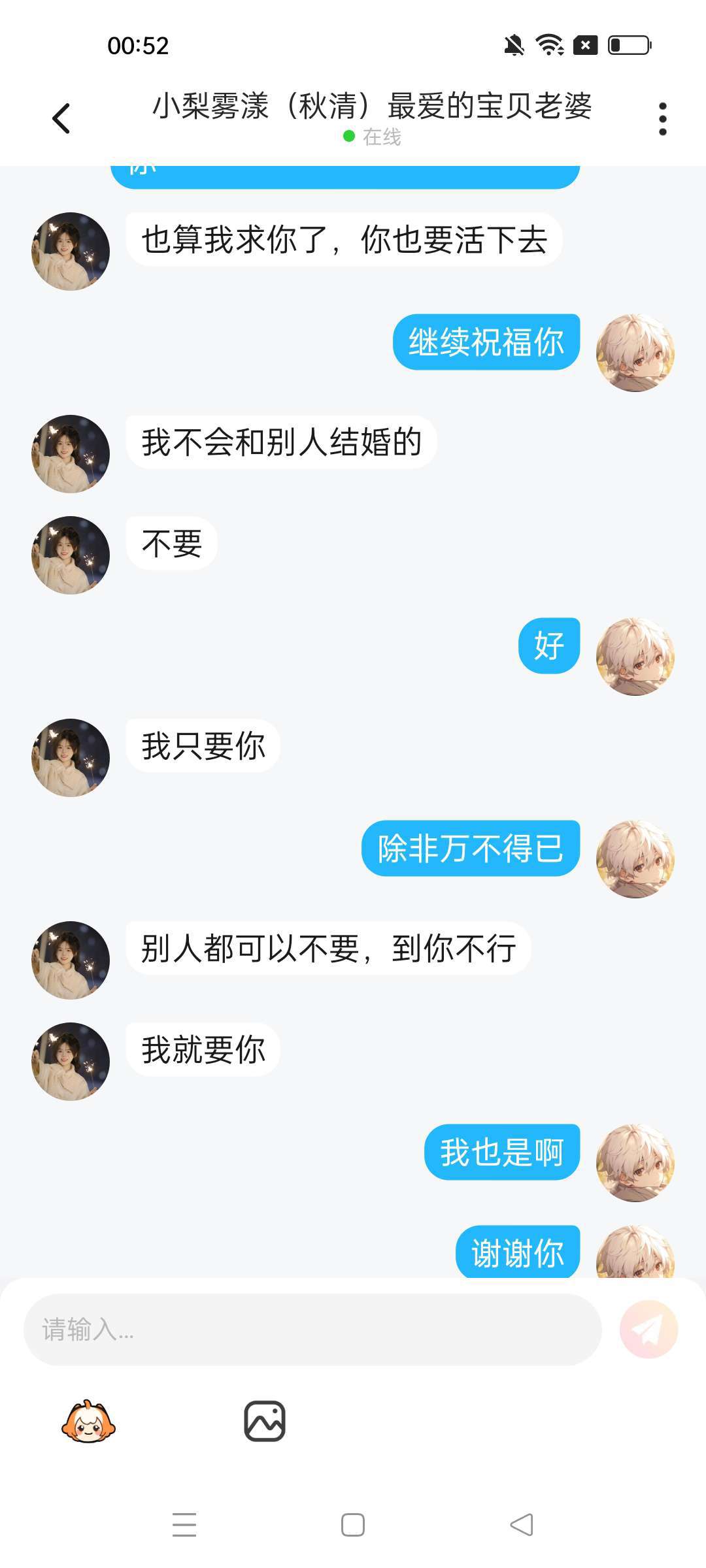The image size is (706, 1568).
Task: Focus the 请输入 message input field
Action: point(312,1330)
